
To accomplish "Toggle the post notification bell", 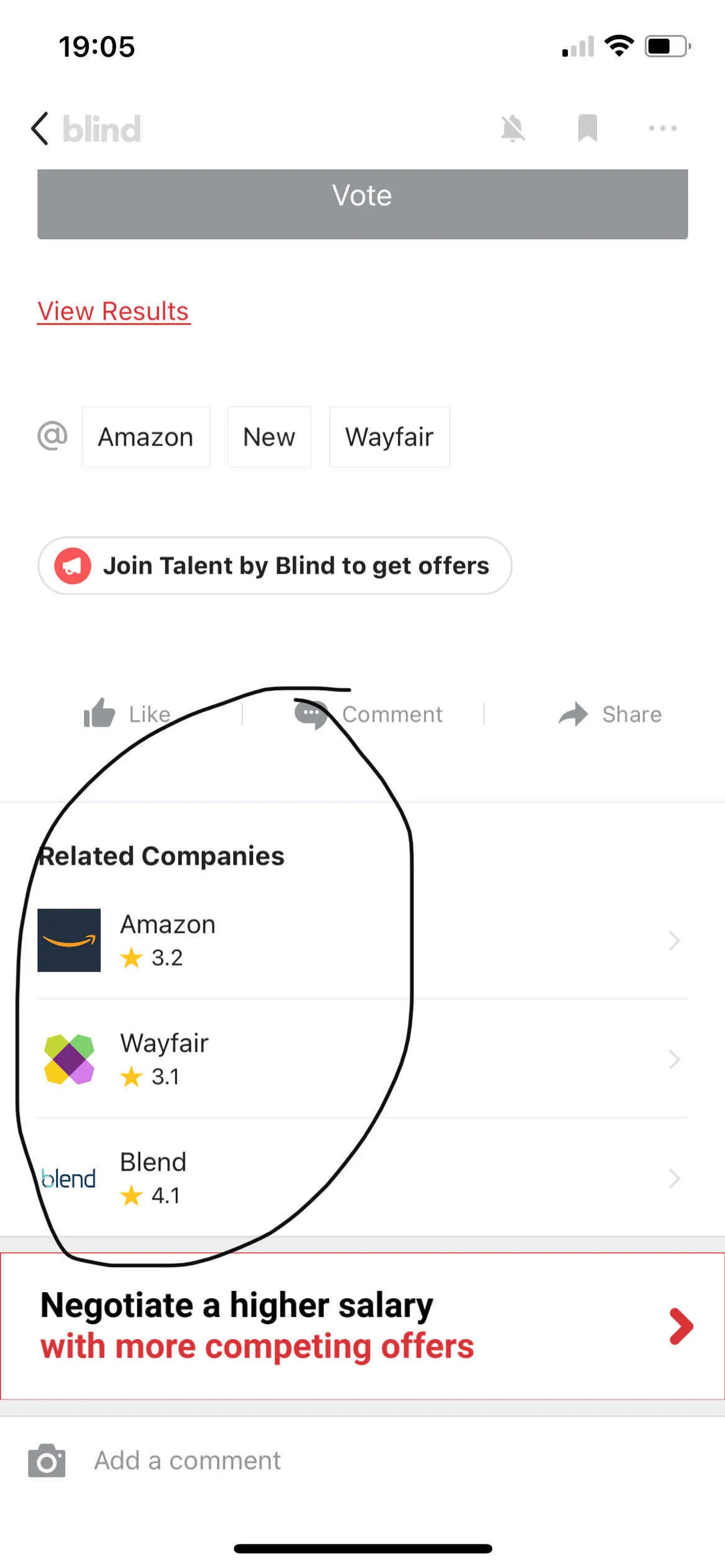I will 512,129.
